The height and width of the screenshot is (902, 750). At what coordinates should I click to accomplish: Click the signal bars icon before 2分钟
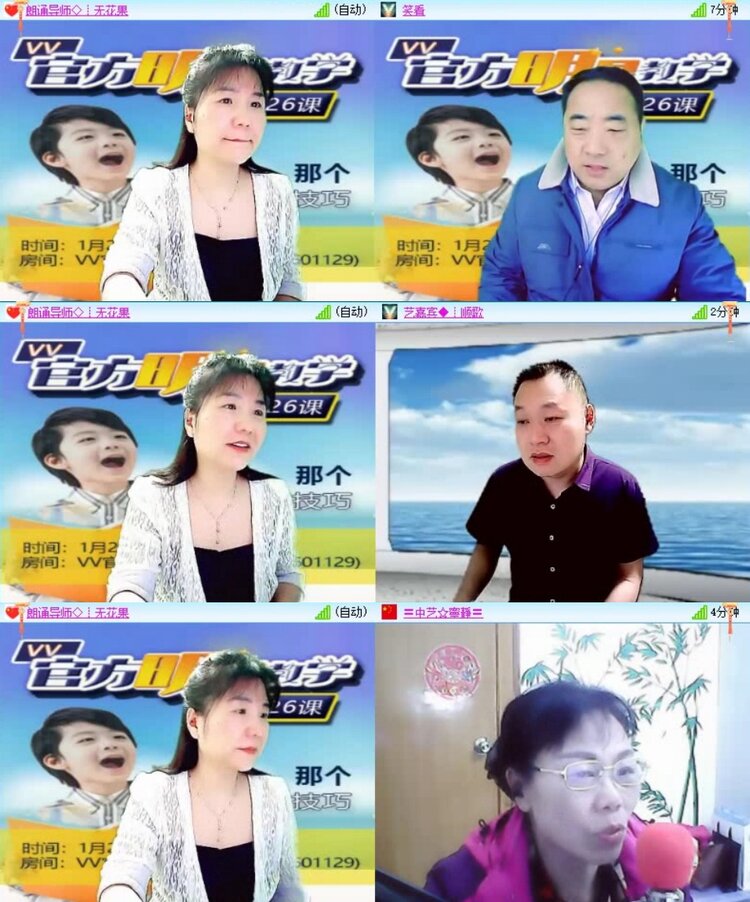click(x=702, y=311)
